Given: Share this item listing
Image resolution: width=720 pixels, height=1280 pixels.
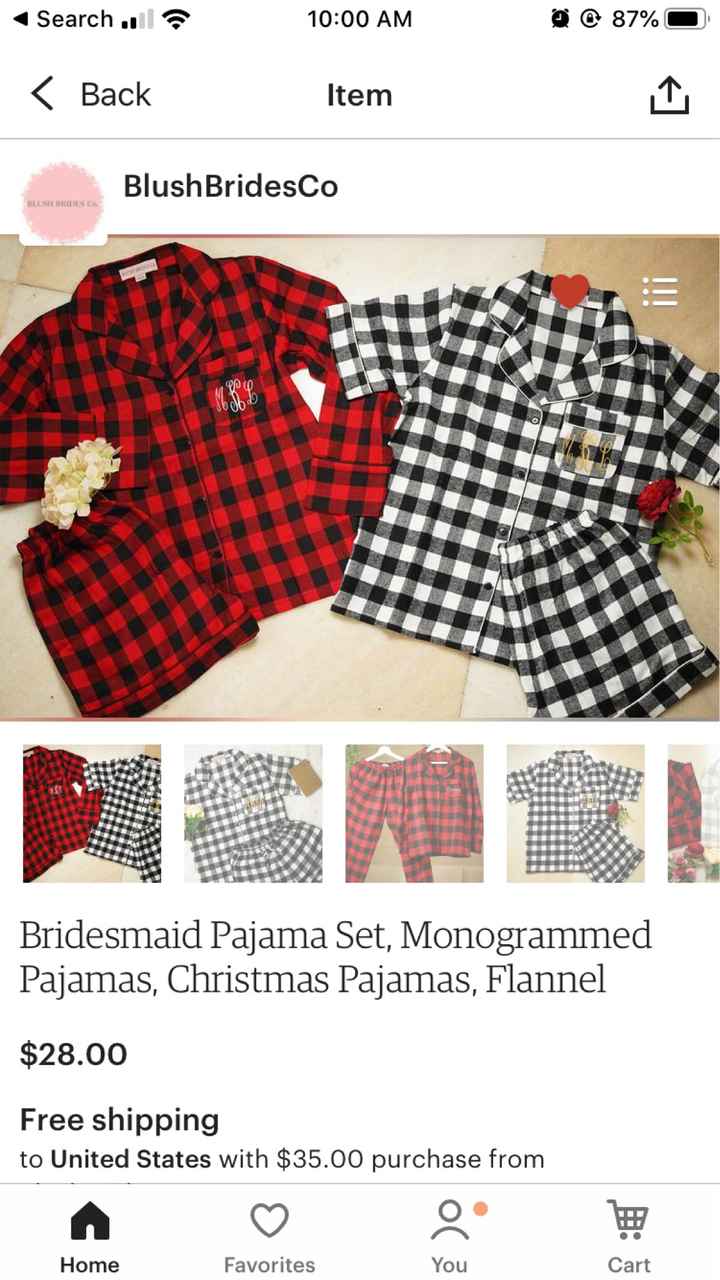Looking at the screenshot, I should coord(669,95).
